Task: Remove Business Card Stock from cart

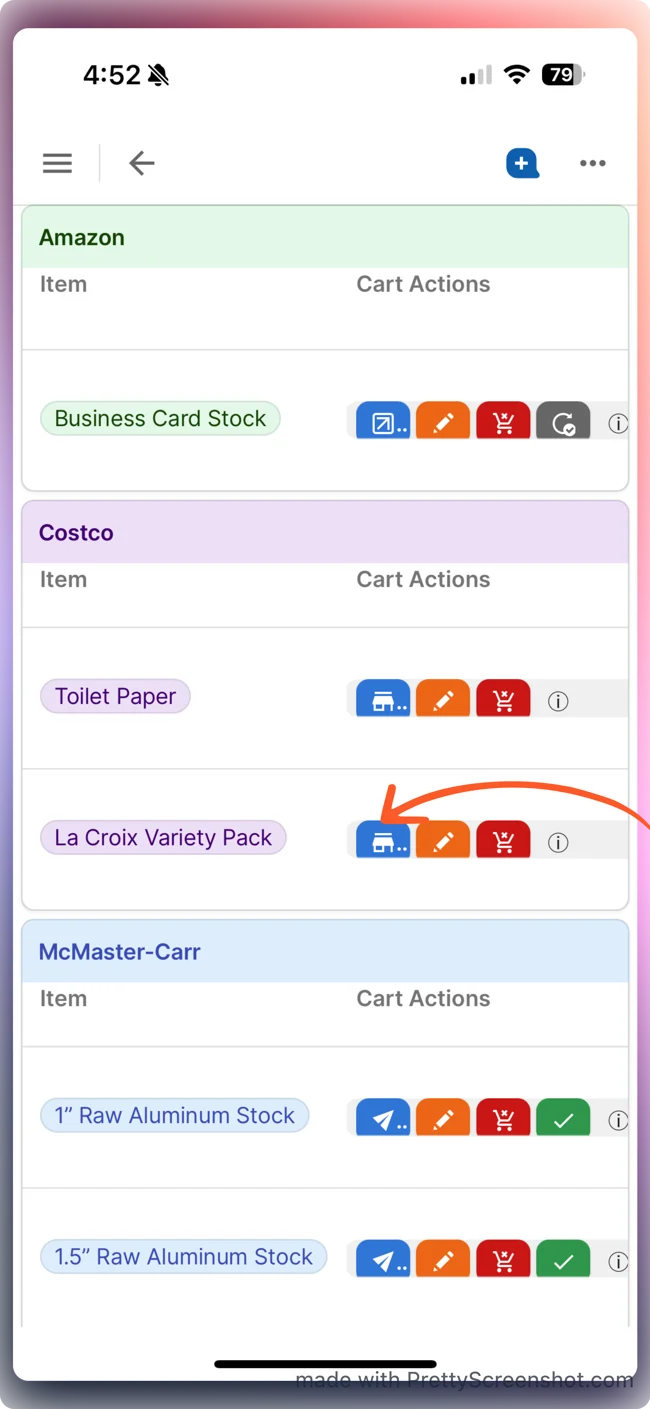Action: point(503,422)
